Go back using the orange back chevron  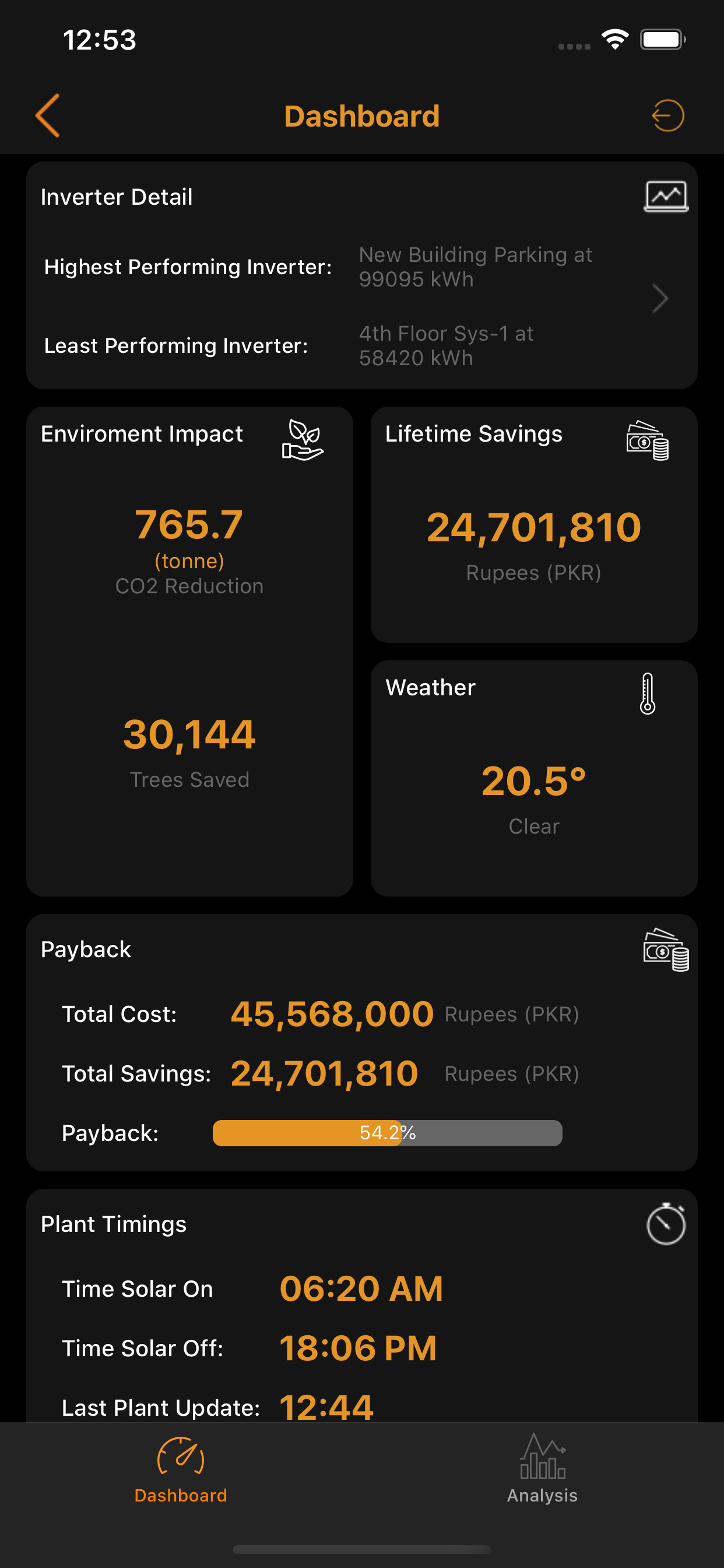point(48,116)
